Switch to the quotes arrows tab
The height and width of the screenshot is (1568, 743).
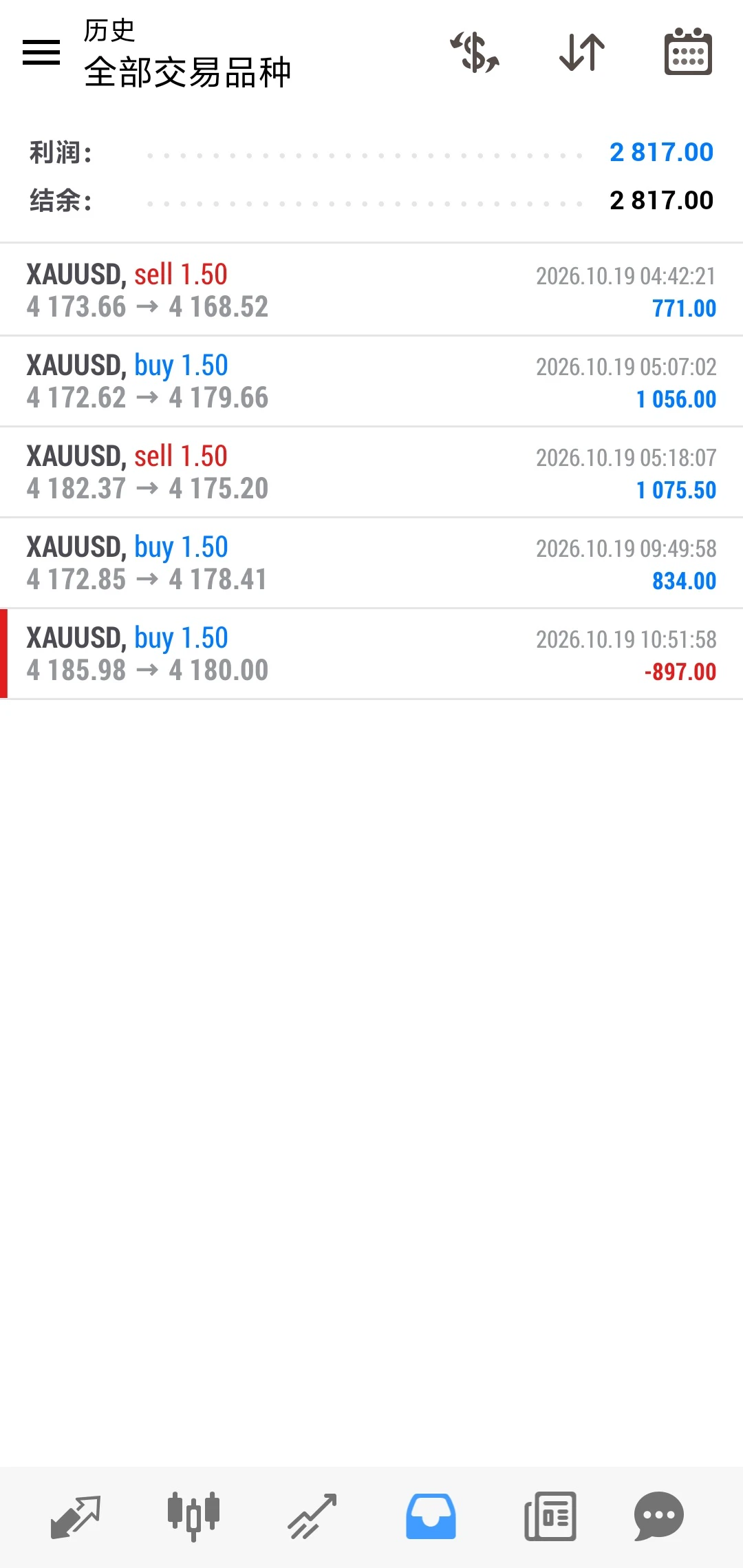(76, 1516)
